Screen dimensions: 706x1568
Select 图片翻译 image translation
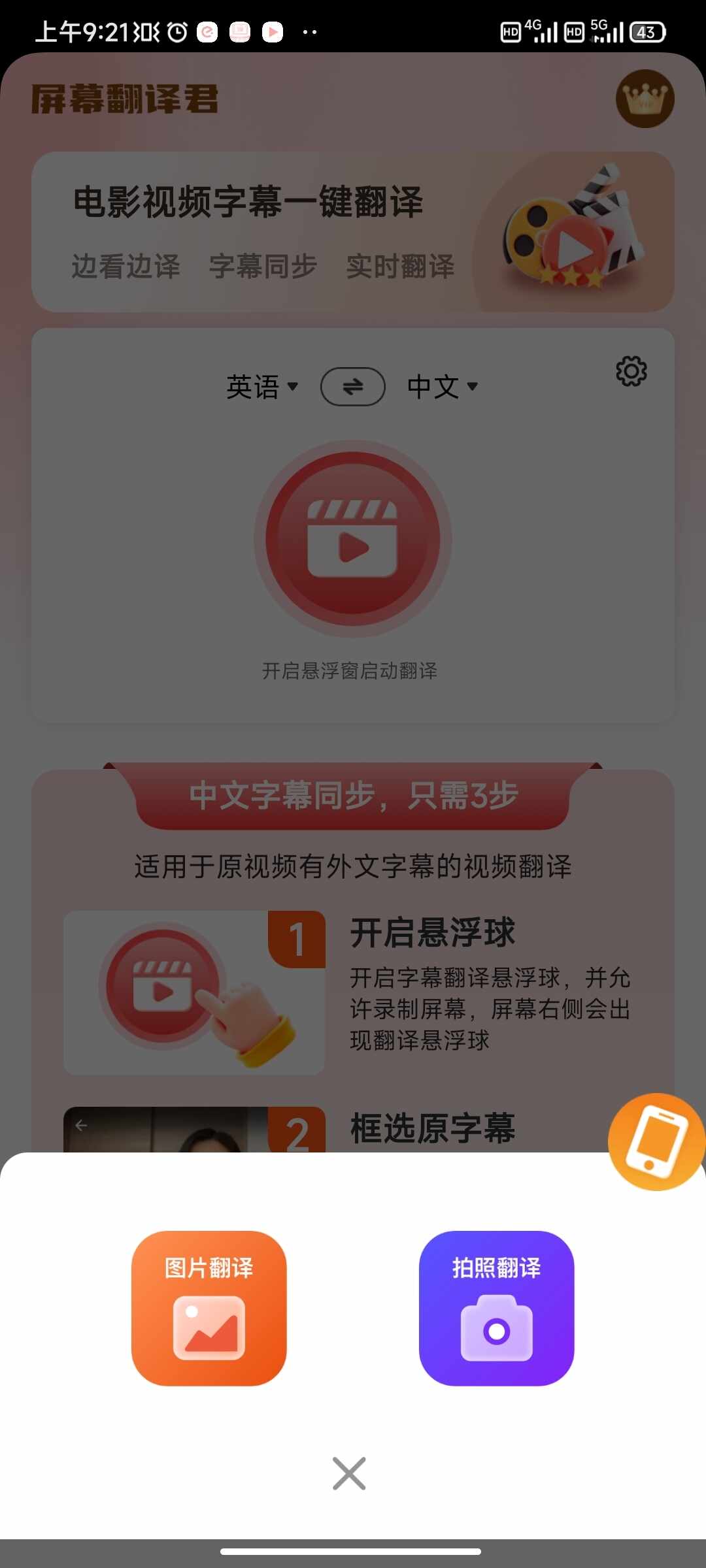pyautogui.click(x=209, y=1308)
